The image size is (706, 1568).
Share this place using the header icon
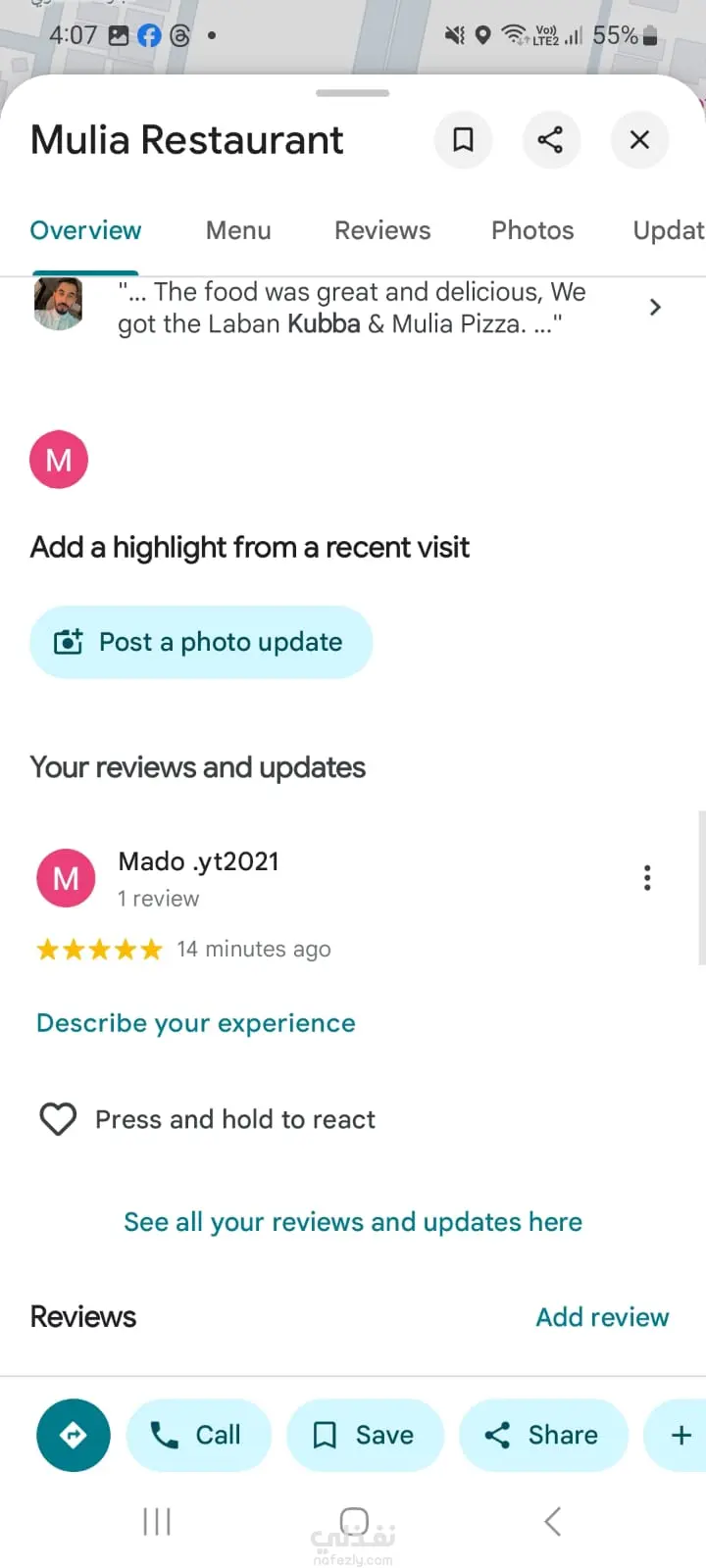551,139
